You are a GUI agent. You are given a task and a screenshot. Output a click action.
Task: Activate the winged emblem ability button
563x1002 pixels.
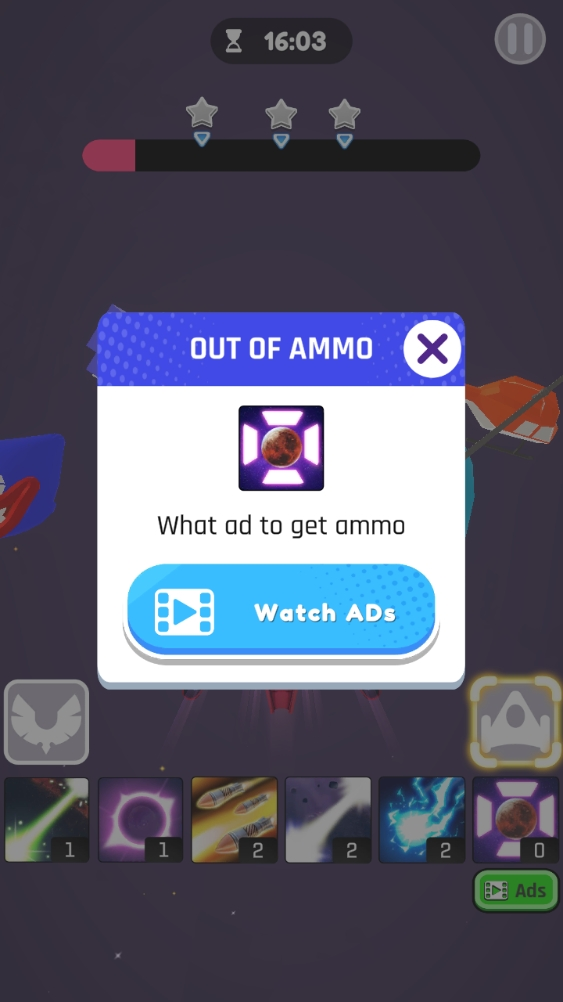pyautogui.click(x=47, y=722)
